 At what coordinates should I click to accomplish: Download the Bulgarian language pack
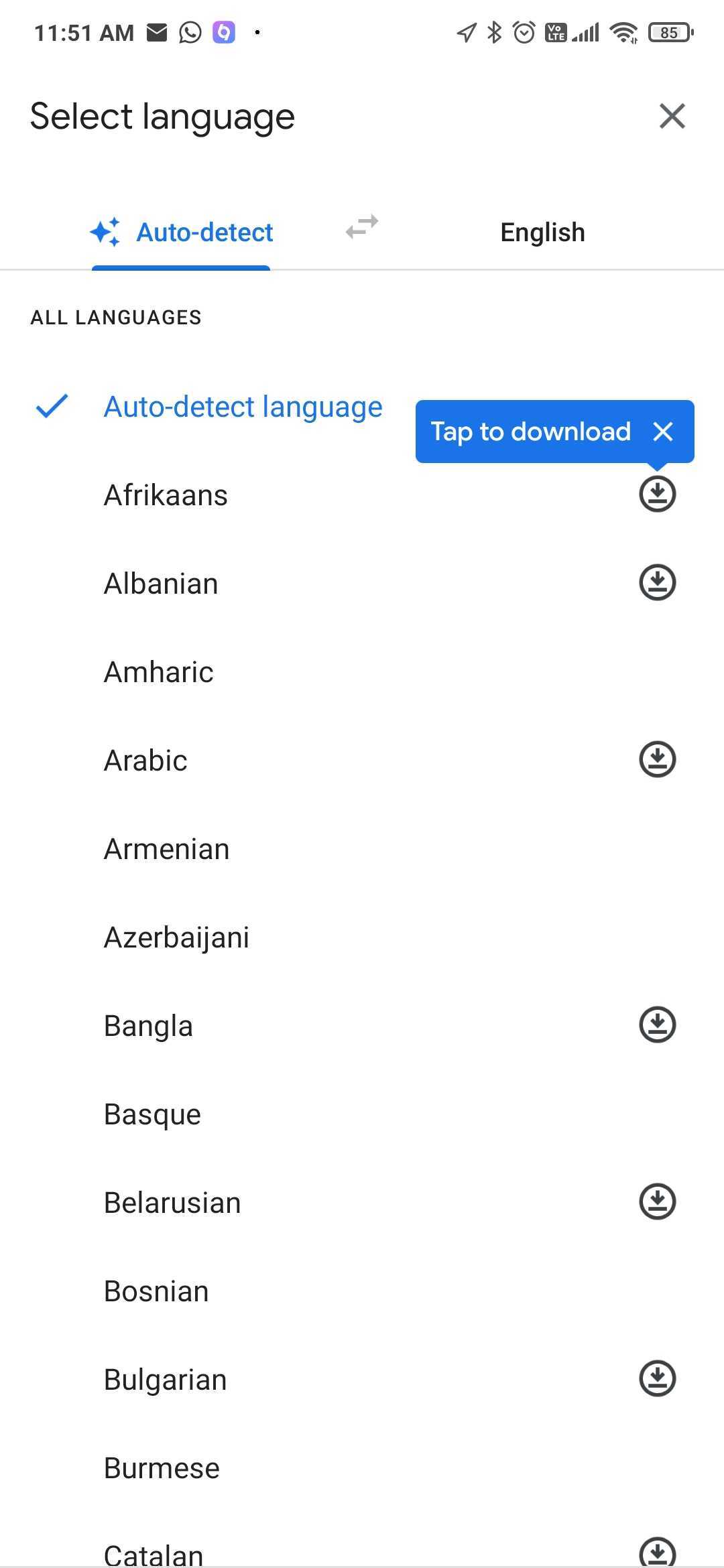[658, 1379]
